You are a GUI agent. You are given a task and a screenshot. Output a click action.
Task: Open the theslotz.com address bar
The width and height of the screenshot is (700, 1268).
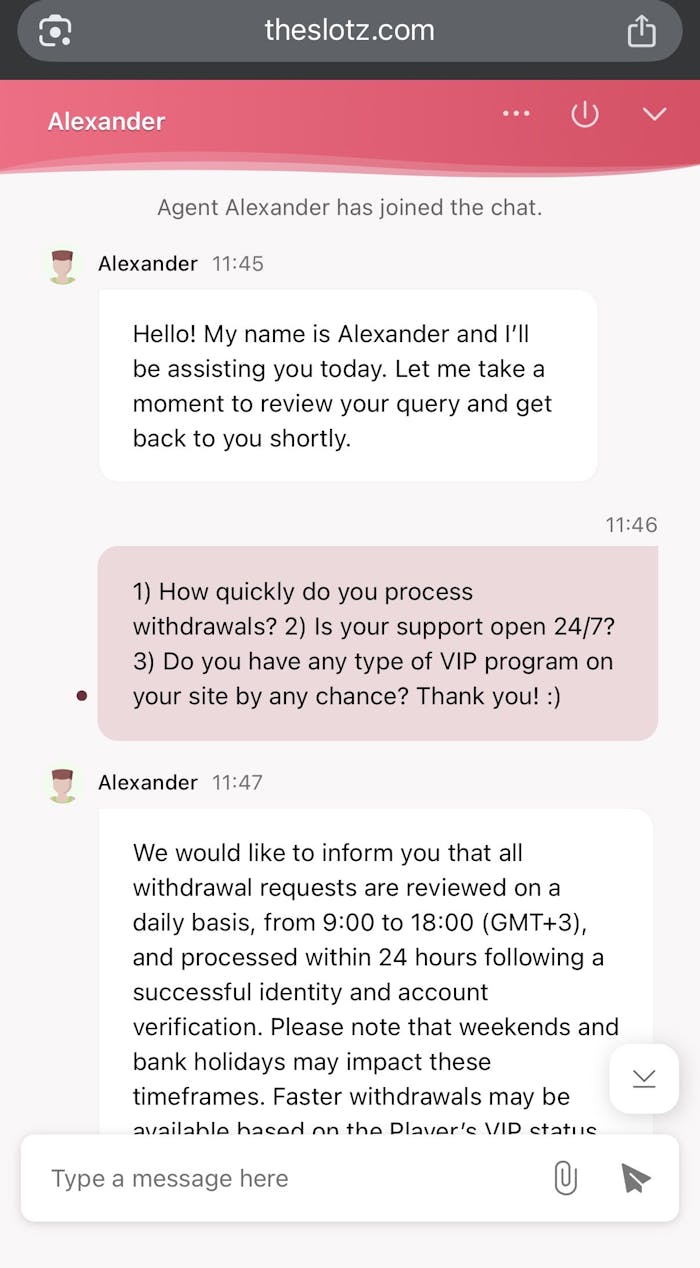pyautogui.click(x=349, y=30)
